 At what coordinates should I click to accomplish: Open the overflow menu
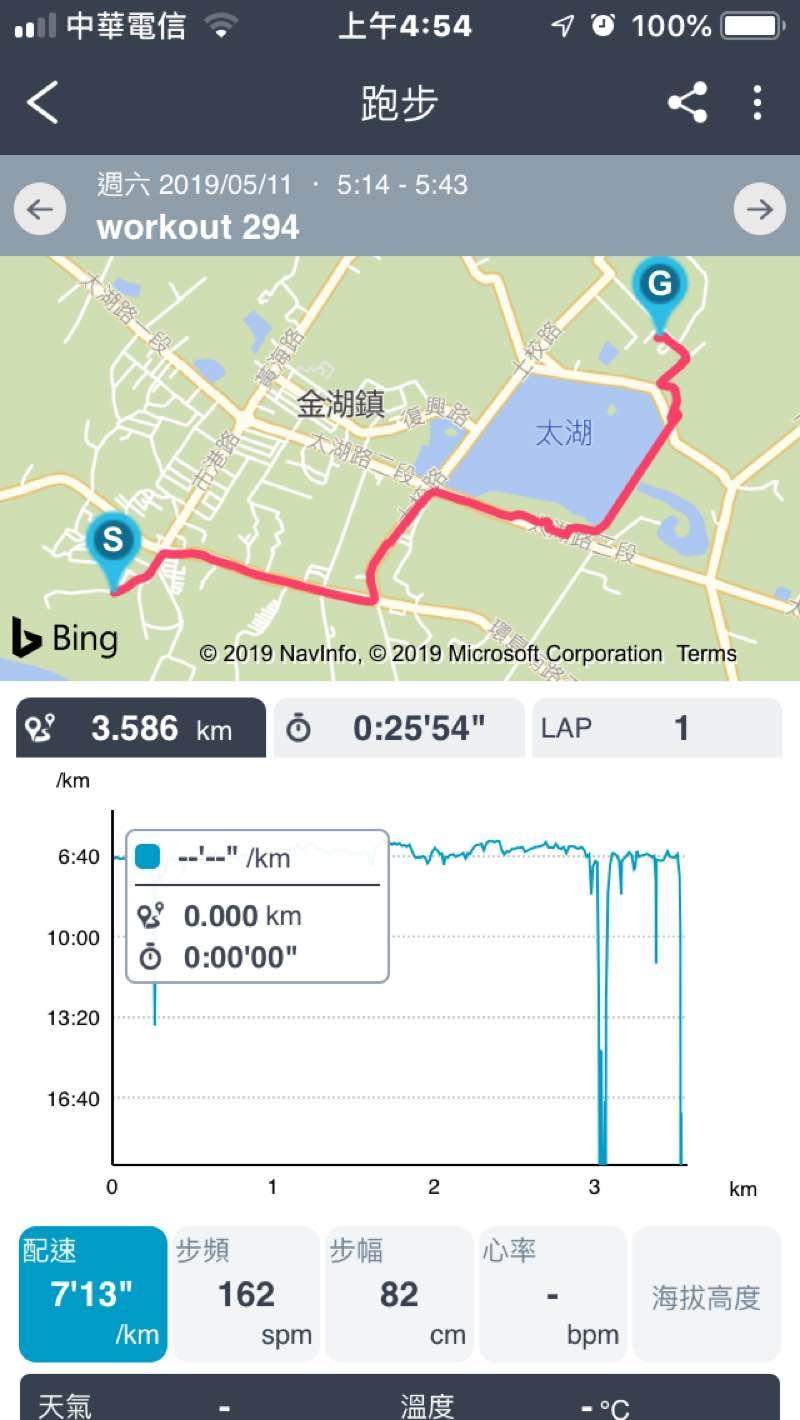click(x=757, y=103)
